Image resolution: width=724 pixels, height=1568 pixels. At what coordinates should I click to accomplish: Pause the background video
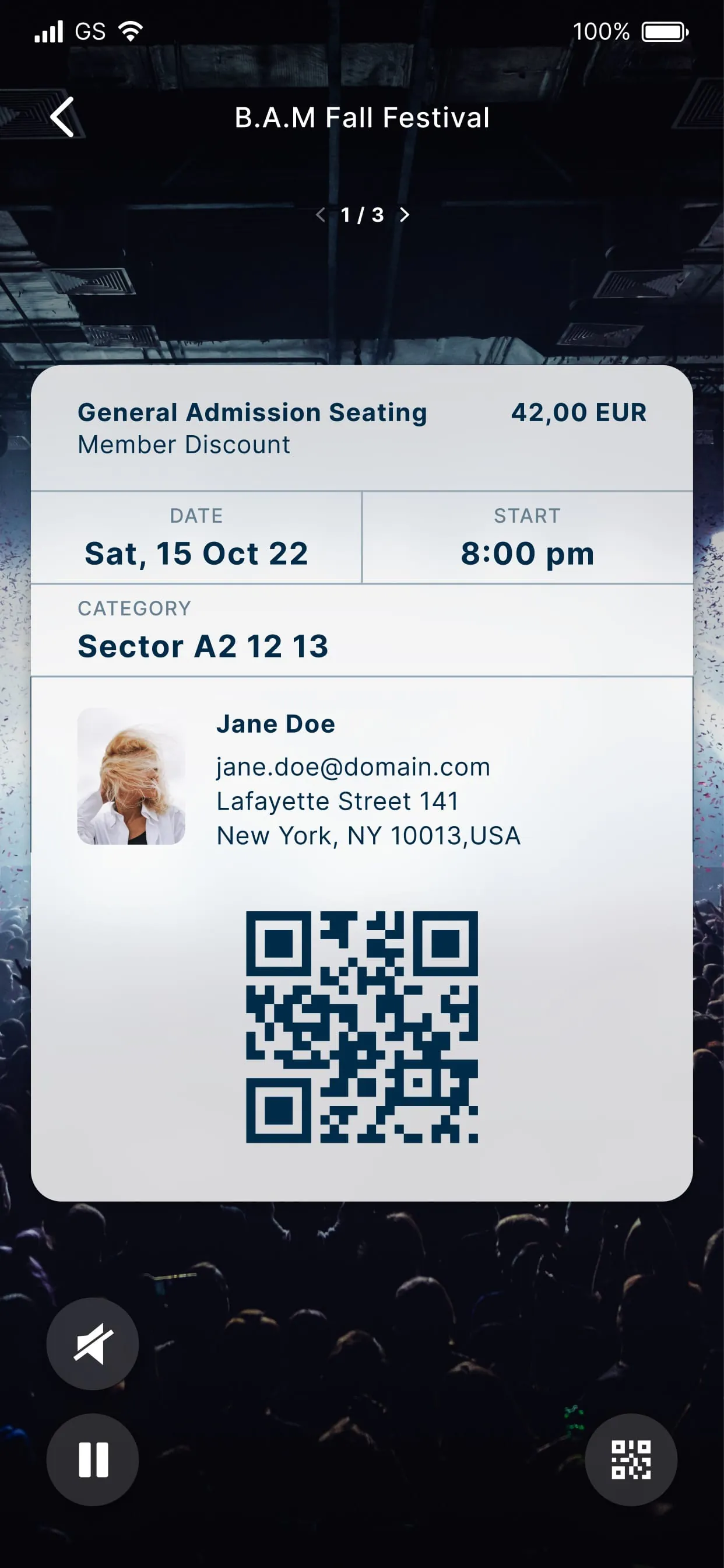[x=93, y=1459]
